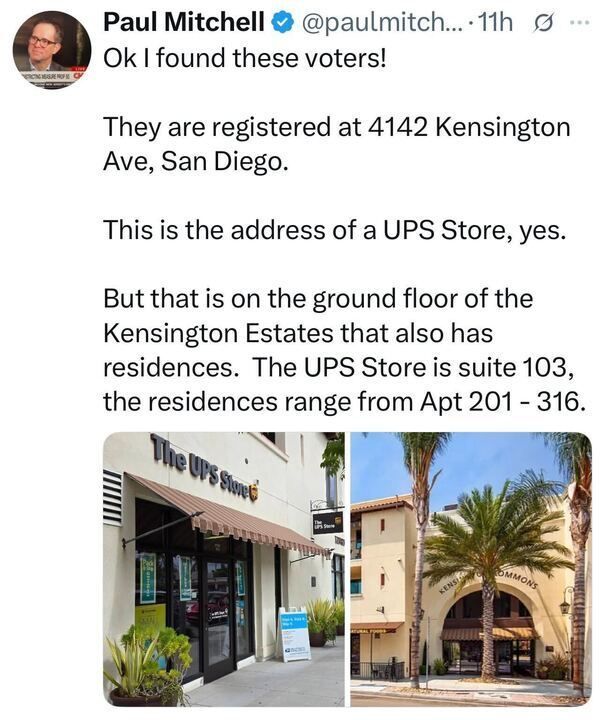
Task: View the UPS Store storefront photo
Action: [x=223, y=567]
